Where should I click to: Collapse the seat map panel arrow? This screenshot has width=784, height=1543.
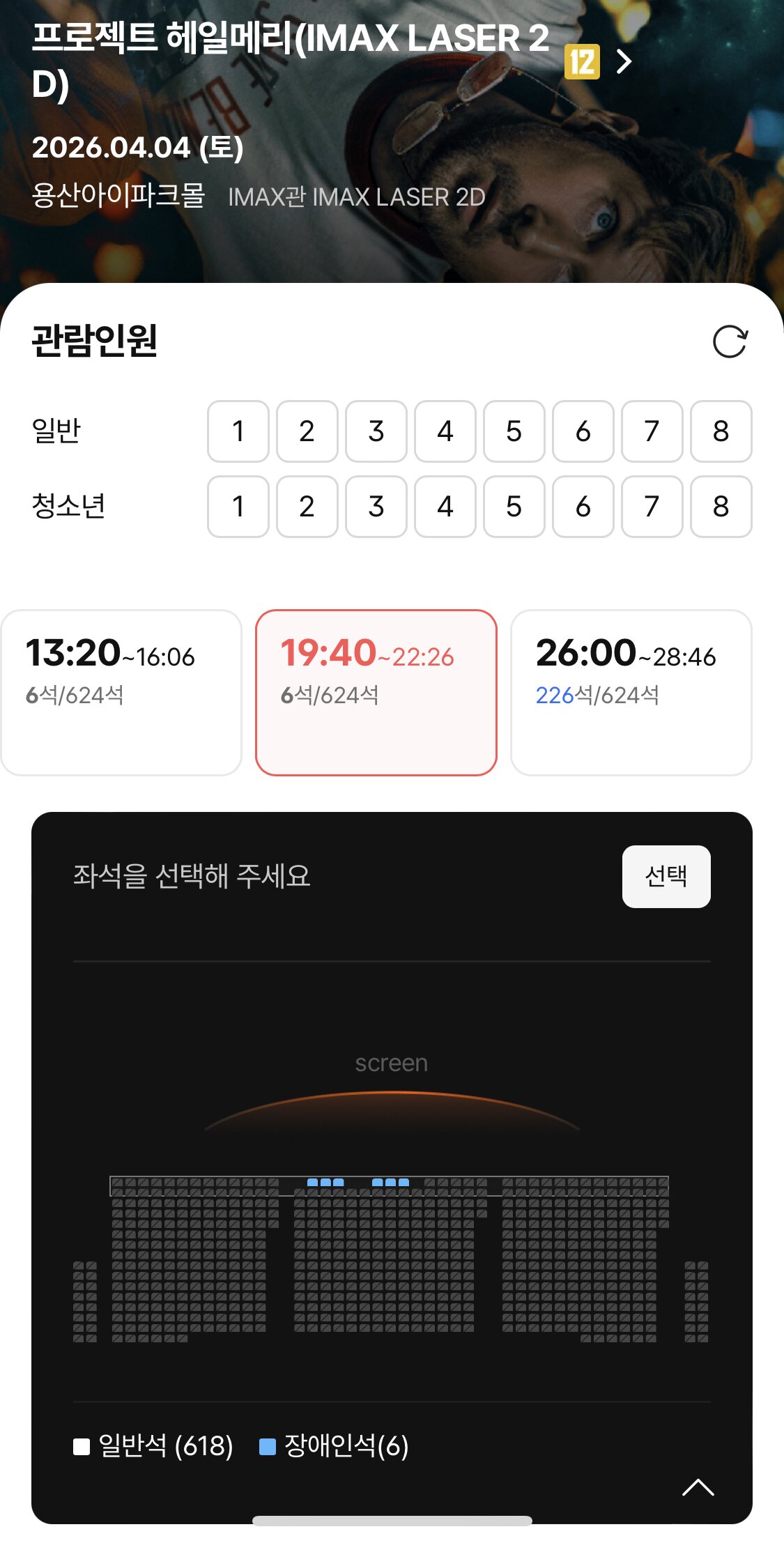coord(698,1487)
